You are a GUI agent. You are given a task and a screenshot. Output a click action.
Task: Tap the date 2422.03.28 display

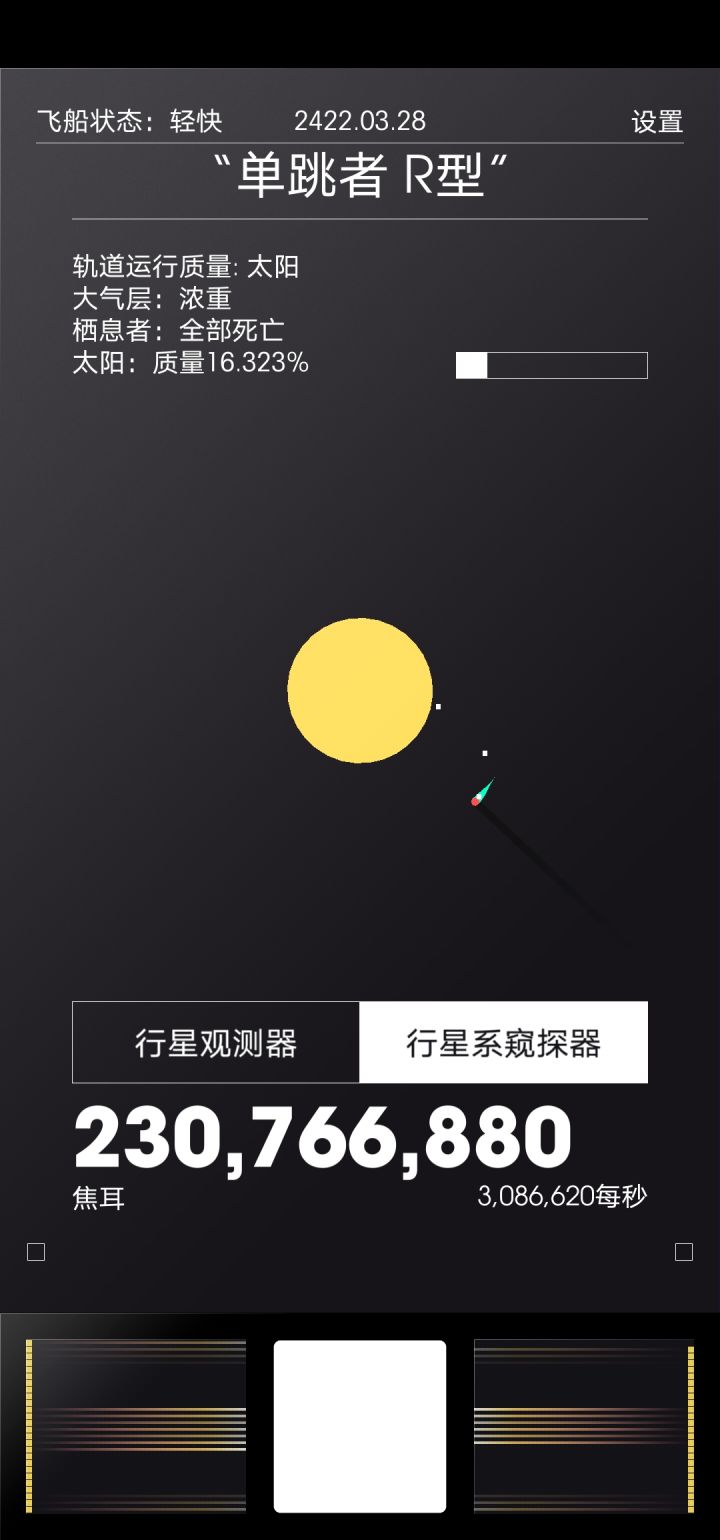[360, 121]
